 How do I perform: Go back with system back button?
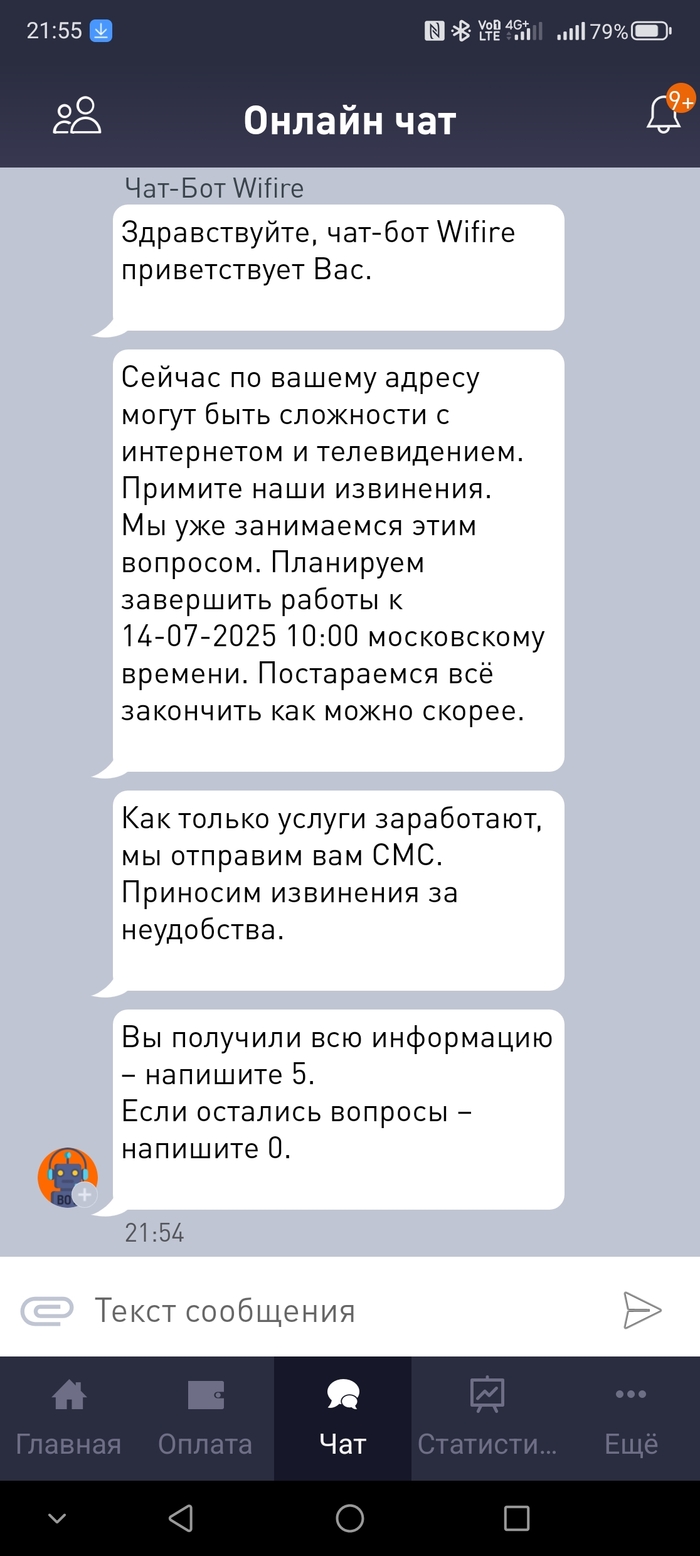coord(181,1518)
